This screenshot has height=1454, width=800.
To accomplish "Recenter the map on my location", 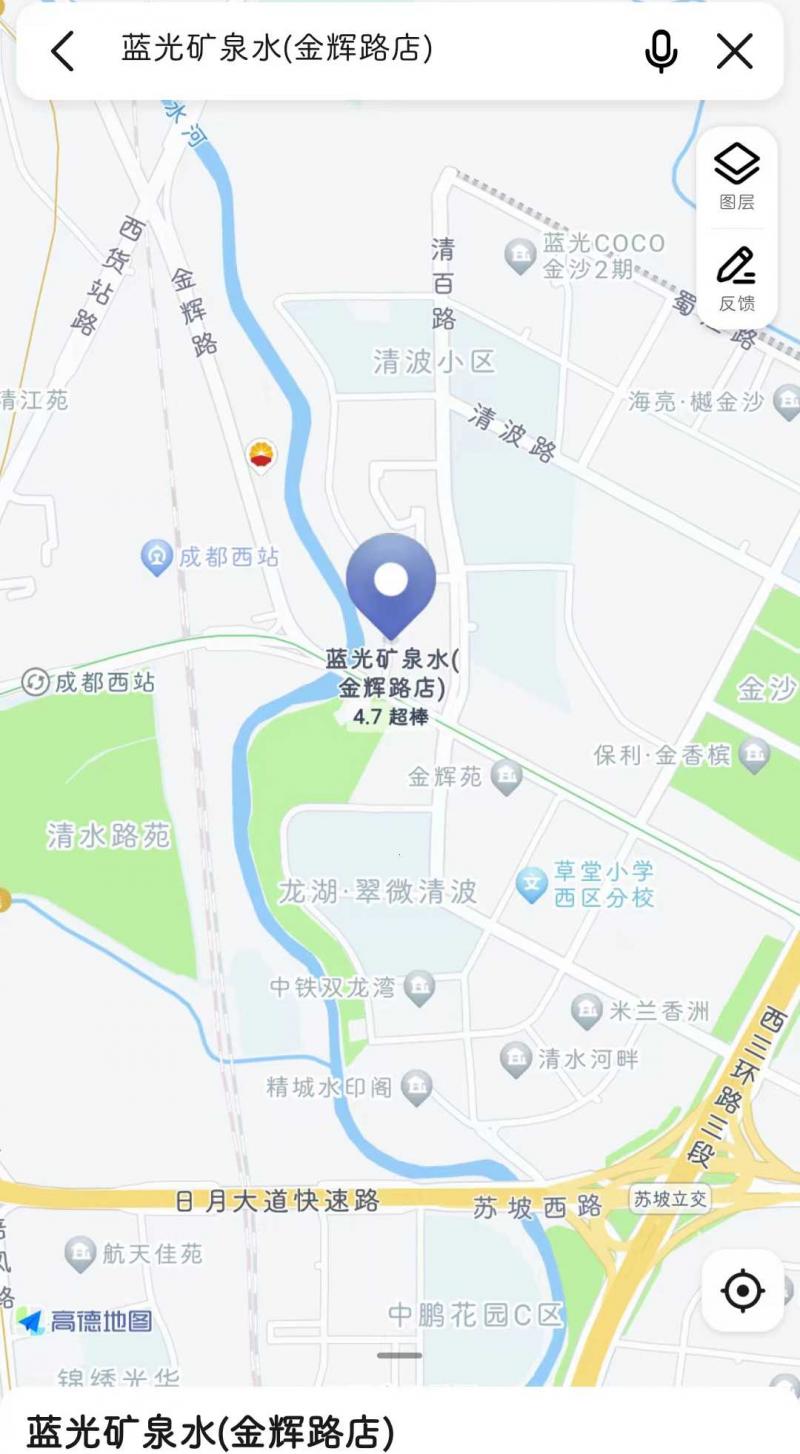I will 742,1290.
